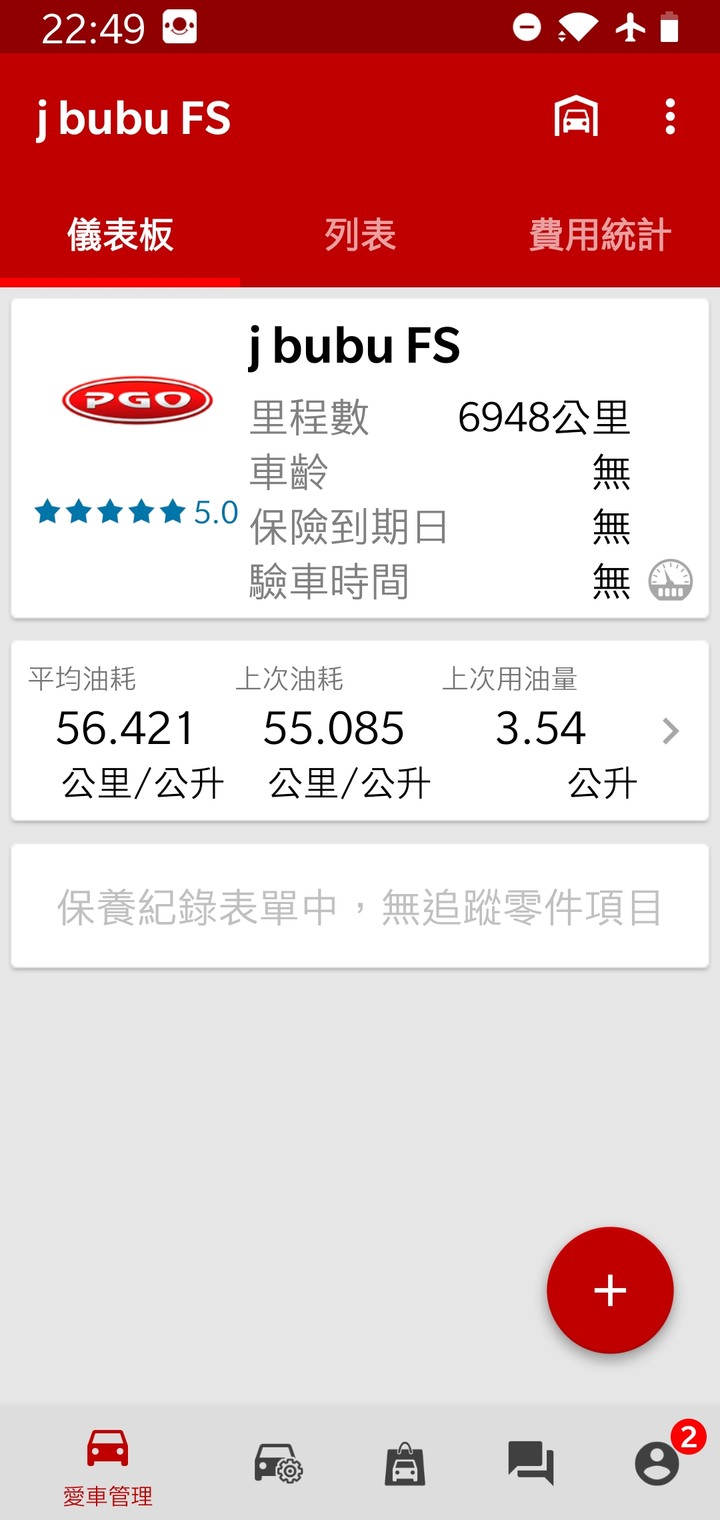Open the car service gear tab
This screenshot has height=1520, width=720.
(278, 1464)
